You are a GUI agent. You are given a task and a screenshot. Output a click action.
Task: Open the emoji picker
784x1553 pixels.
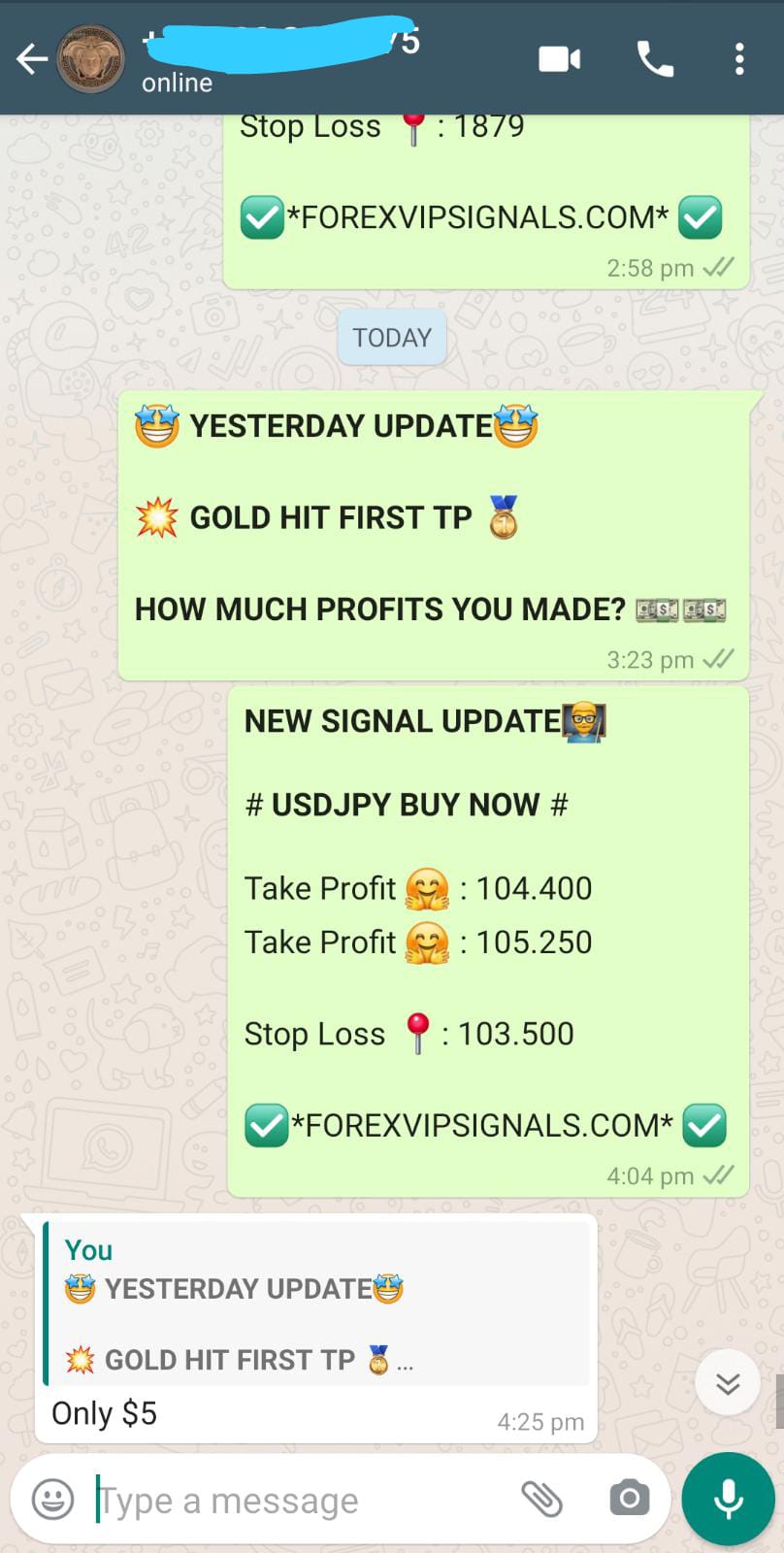[x=52, y=1500]
